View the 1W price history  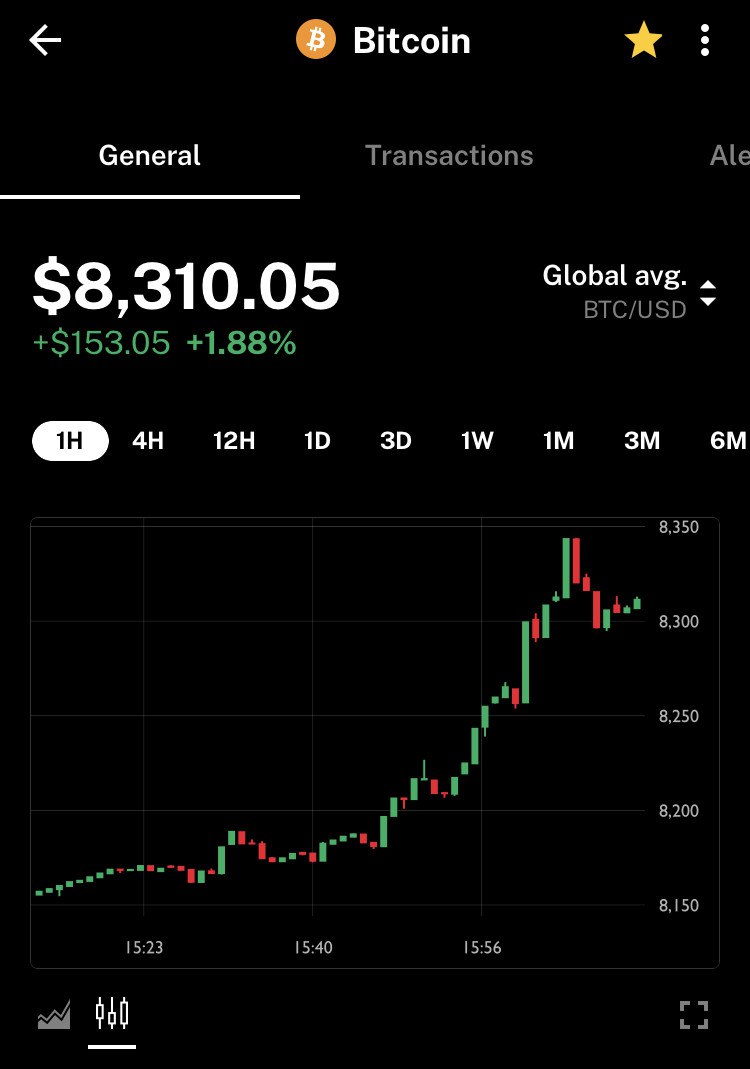click(477, 441)
